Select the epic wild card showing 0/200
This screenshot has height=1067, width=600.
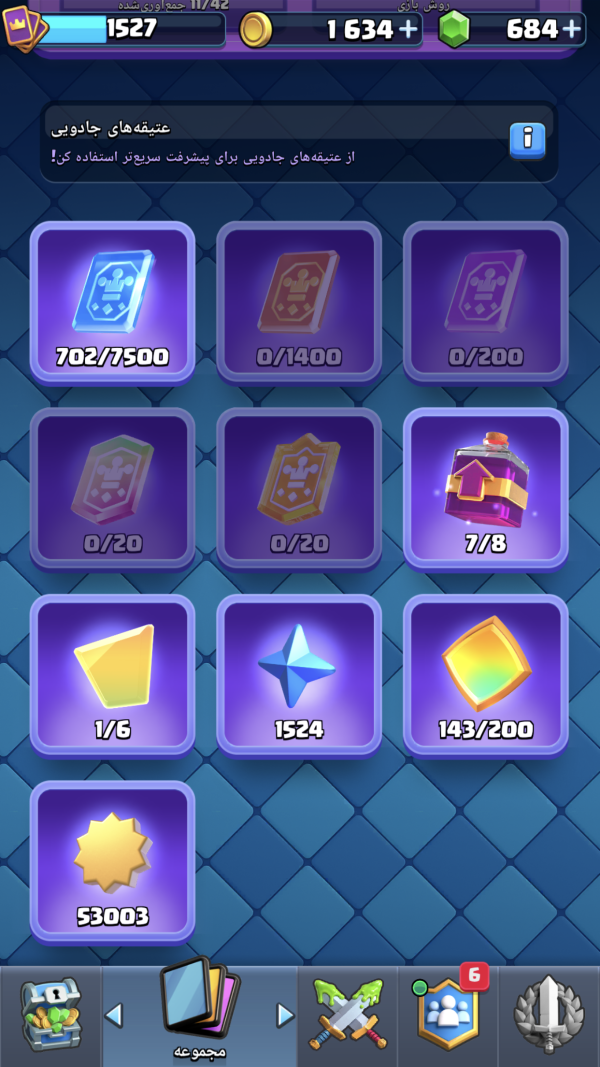click(486, 303)
